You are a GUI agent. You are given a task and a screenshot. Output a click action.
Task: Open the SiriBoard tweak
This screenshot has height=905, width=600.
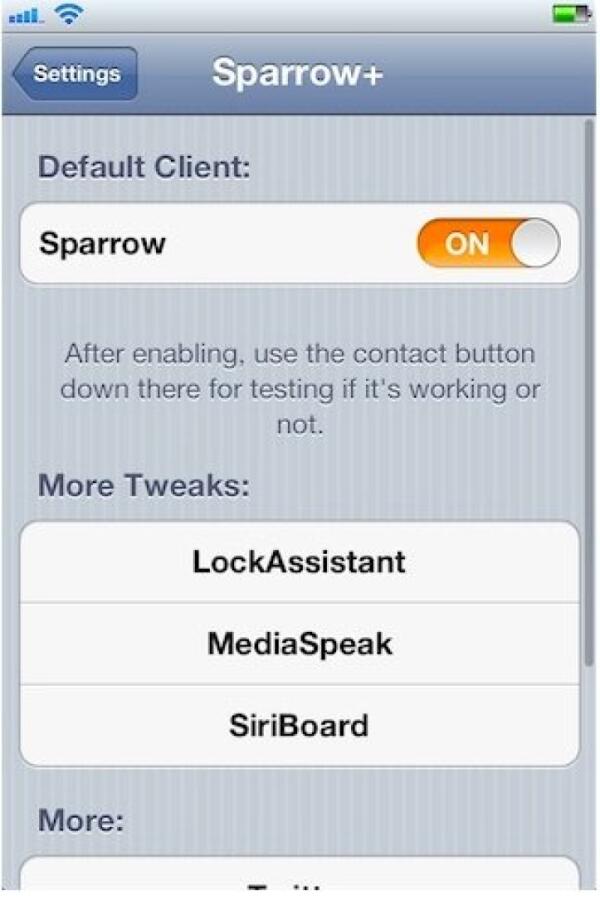pyautogui.click(x=299, y=725)
